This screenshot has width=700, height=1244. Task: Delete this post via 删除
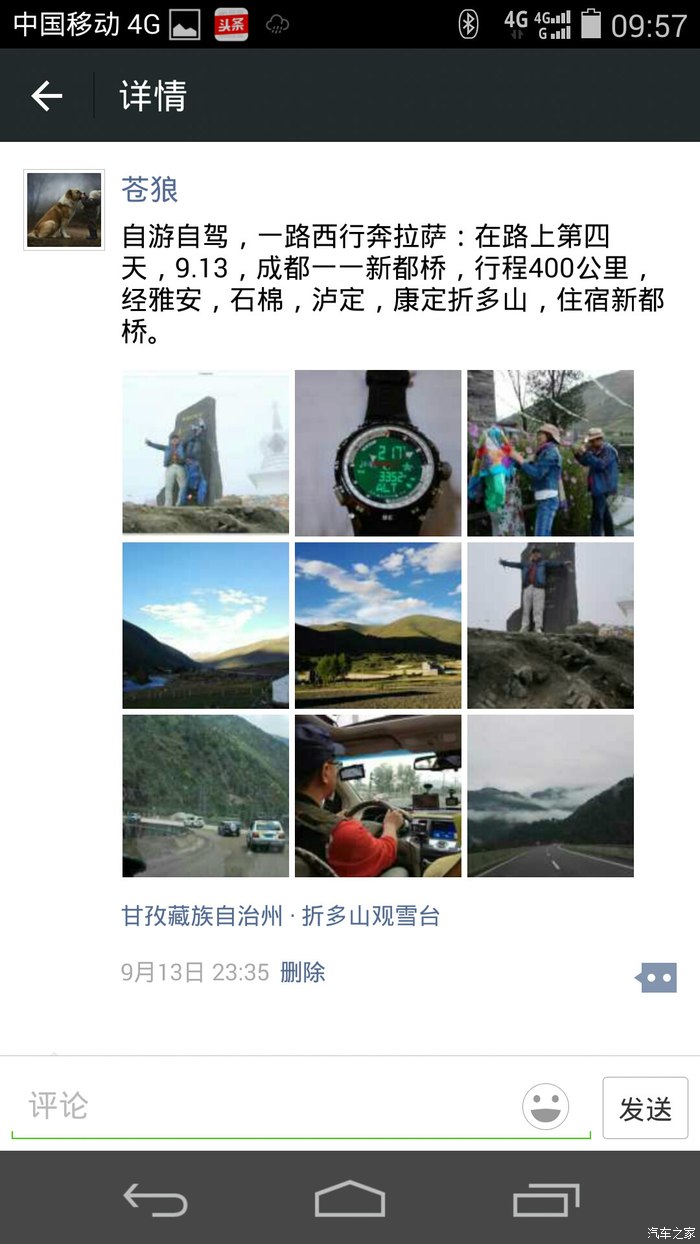click(303, 972)
